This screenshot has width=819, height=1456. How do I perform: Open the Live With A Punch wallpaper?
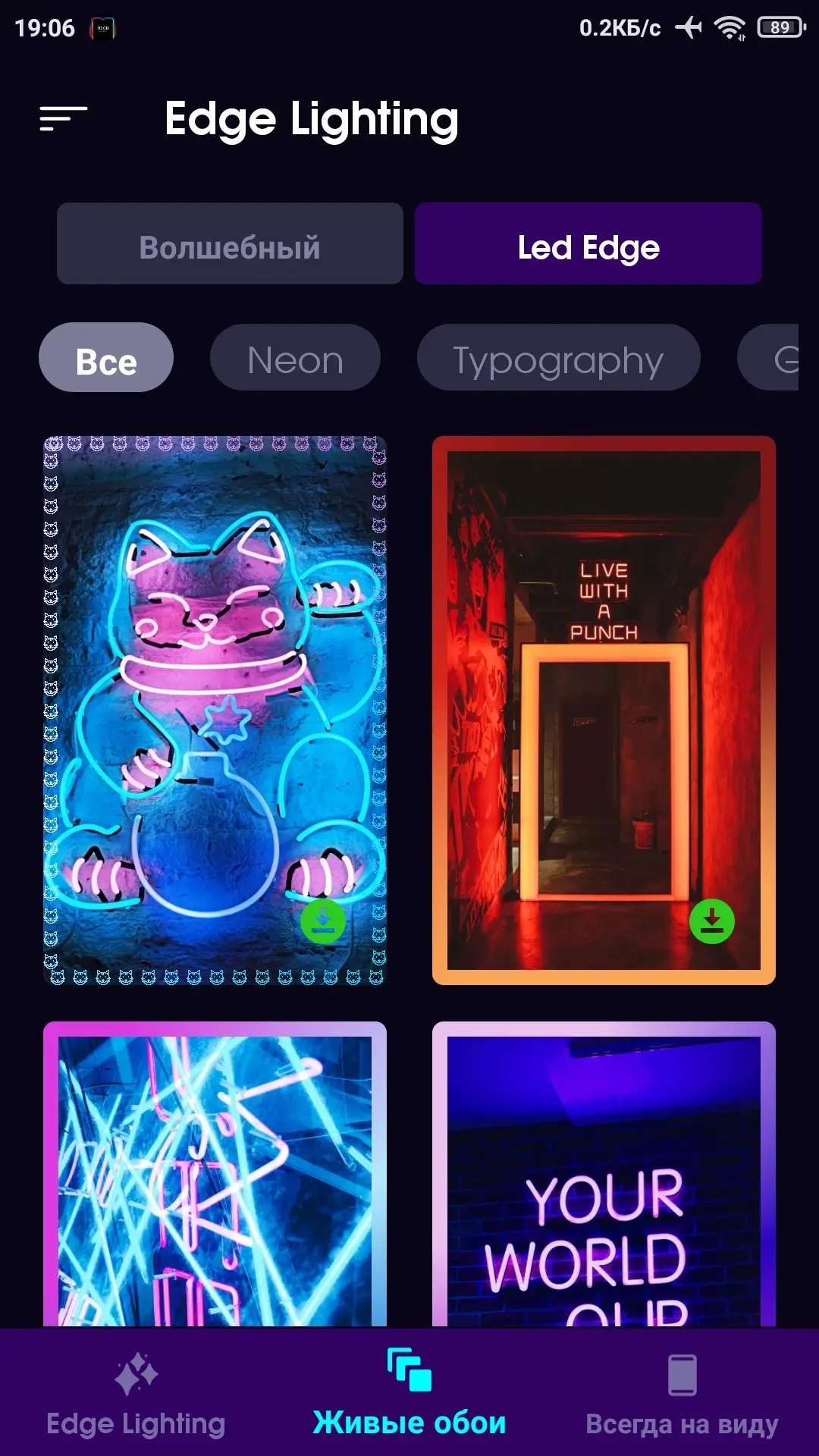[604, 711]
